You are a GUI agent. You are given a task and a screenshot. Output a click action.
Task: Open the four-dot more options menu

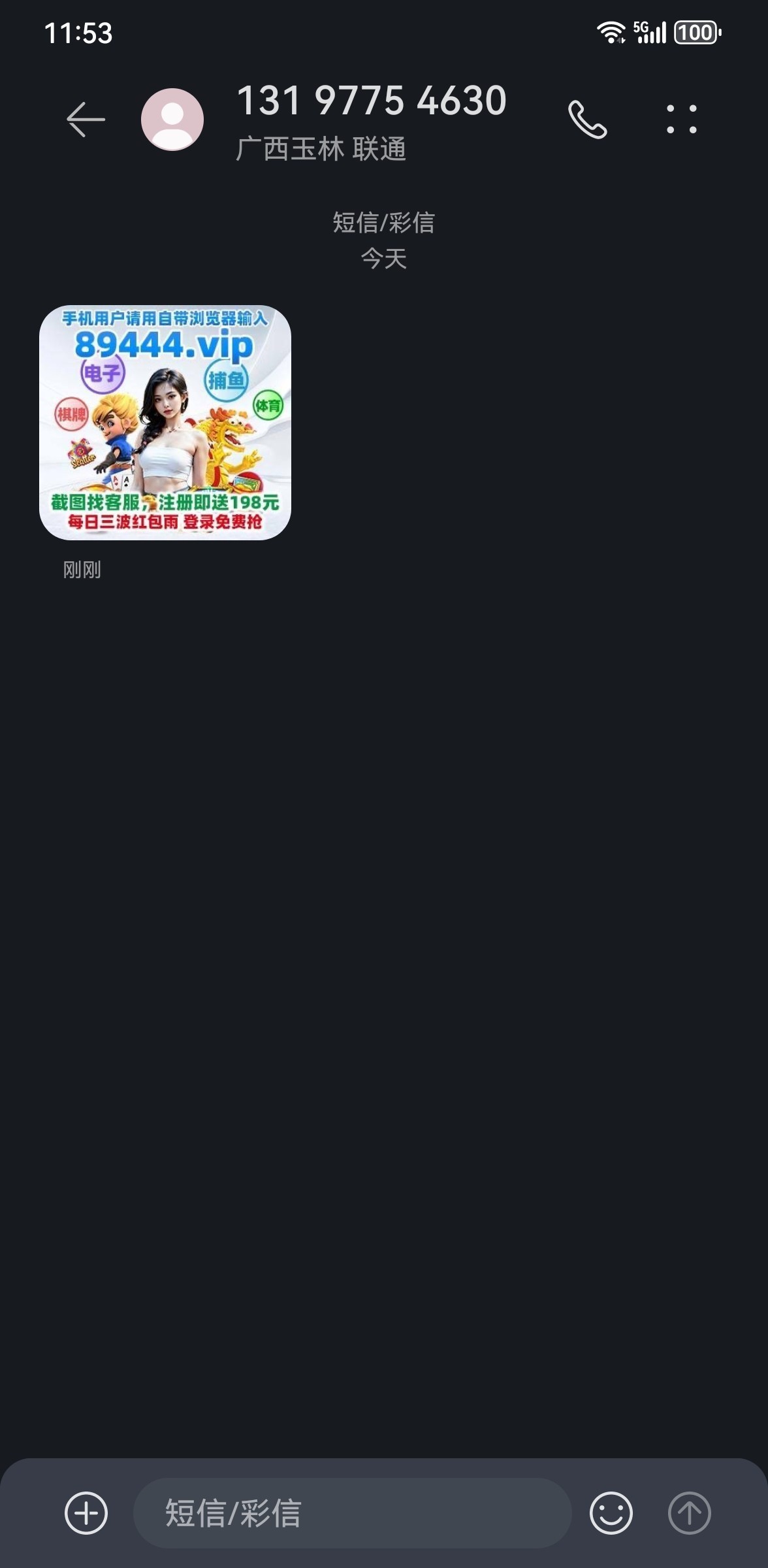click(x=681, y=120)
